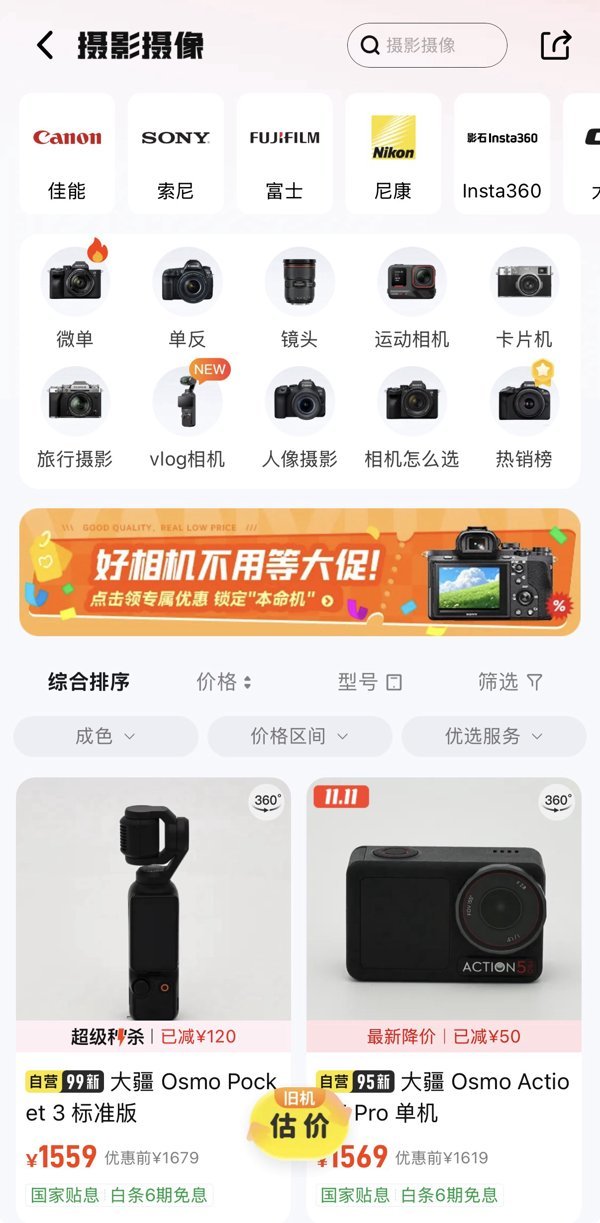
Task: Sort the list by 价格
Action: [224, 682]
